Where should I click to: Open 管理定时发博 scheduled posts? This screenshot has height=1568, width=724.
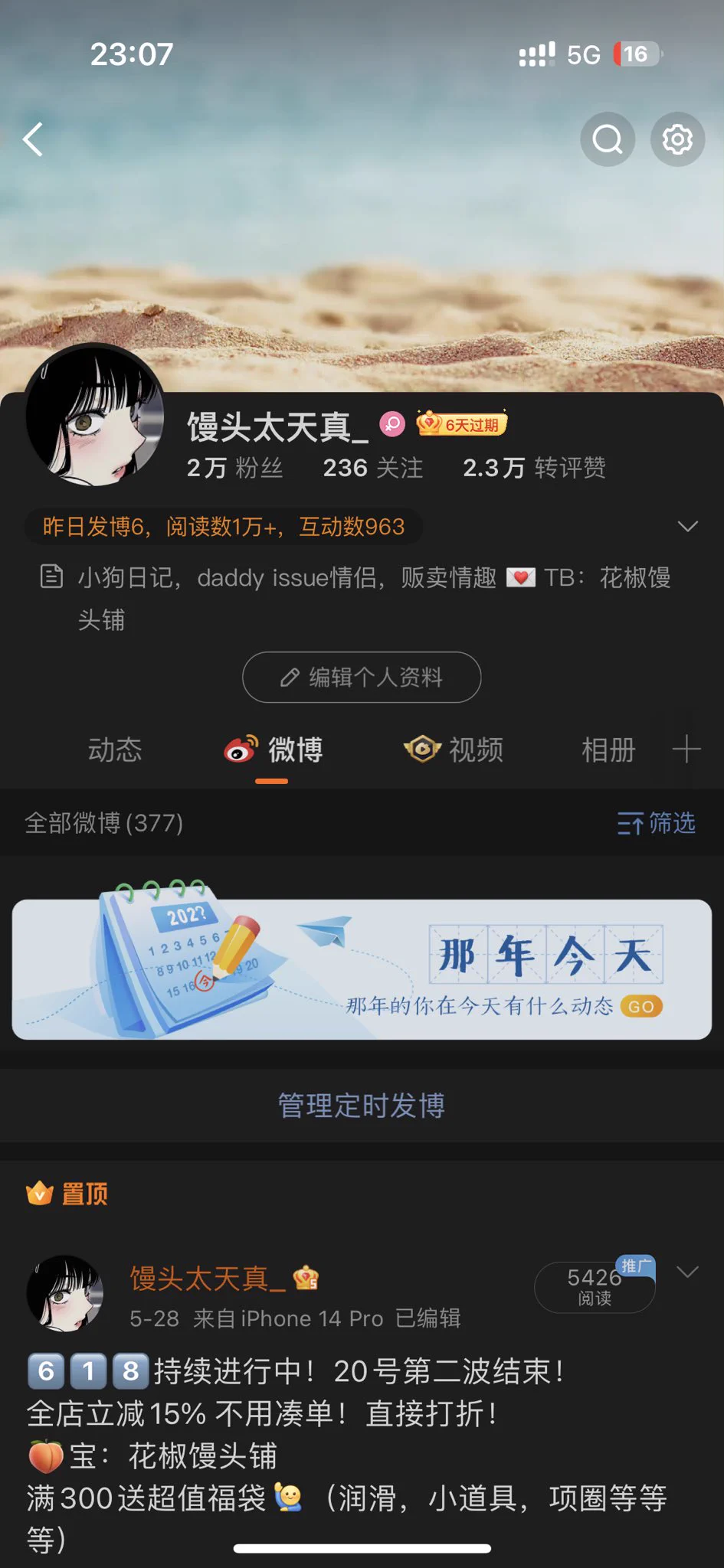coord(362,1105)
